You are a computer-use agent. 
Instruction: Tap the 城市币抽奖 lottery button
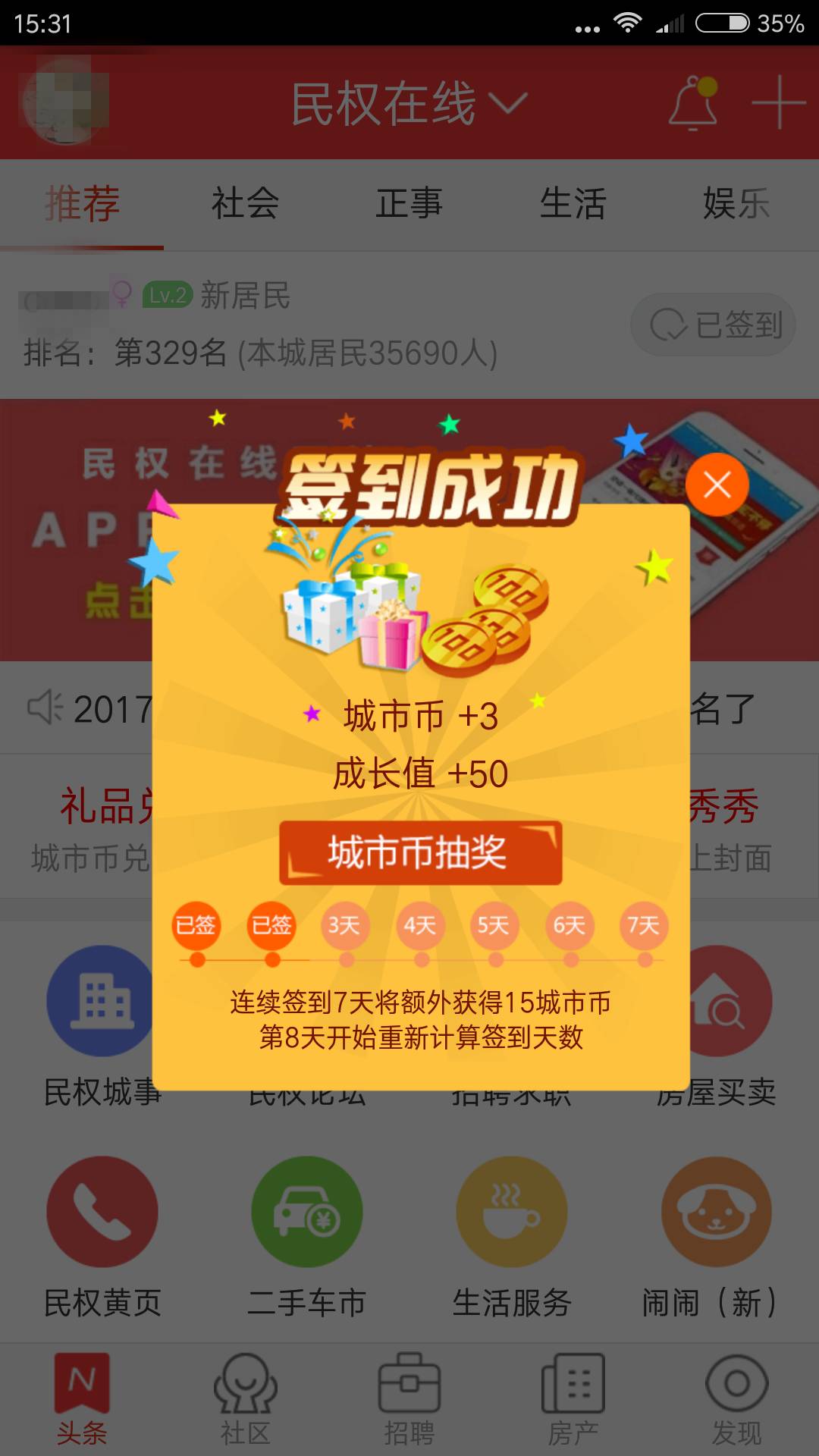[420, 852]
